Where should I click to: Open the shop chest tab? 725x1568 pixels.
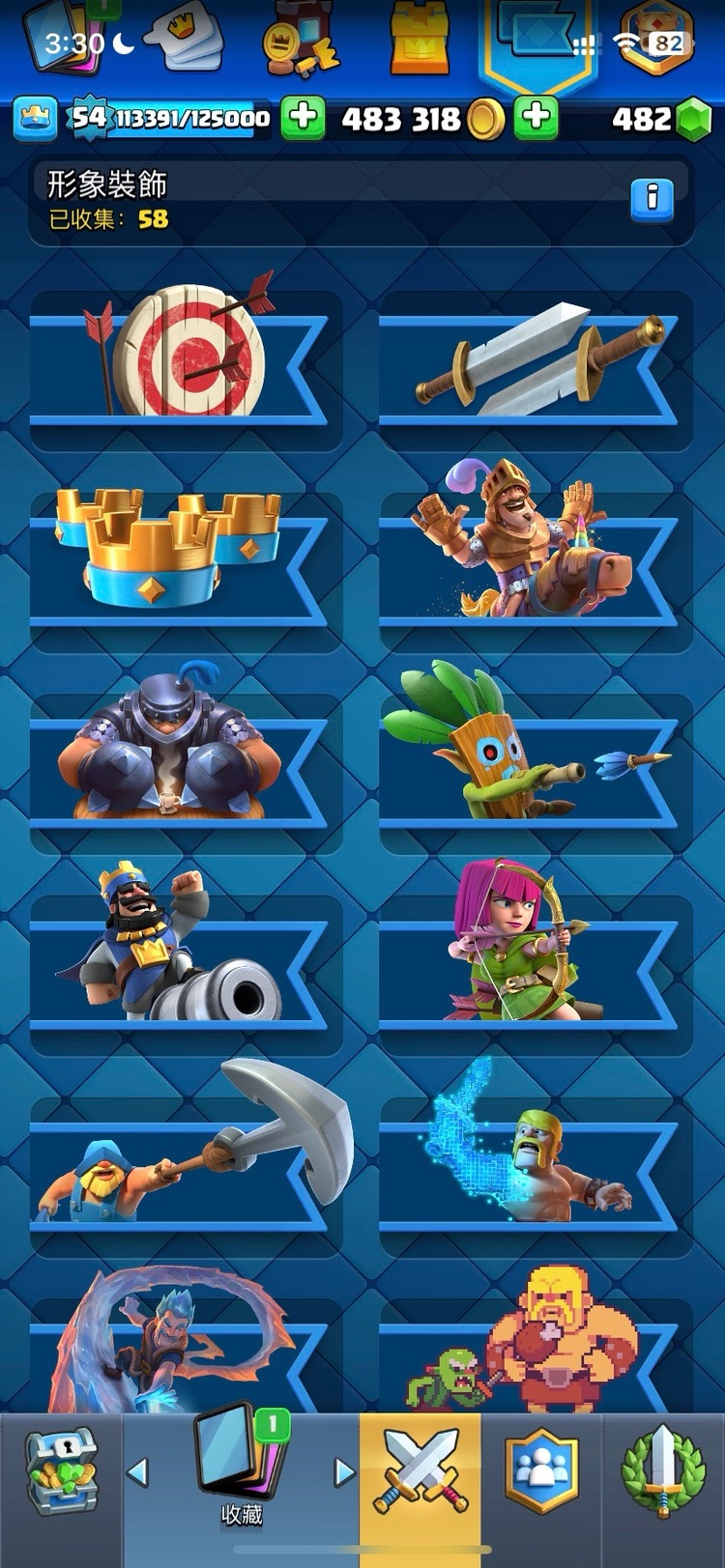coord(60,1473)
